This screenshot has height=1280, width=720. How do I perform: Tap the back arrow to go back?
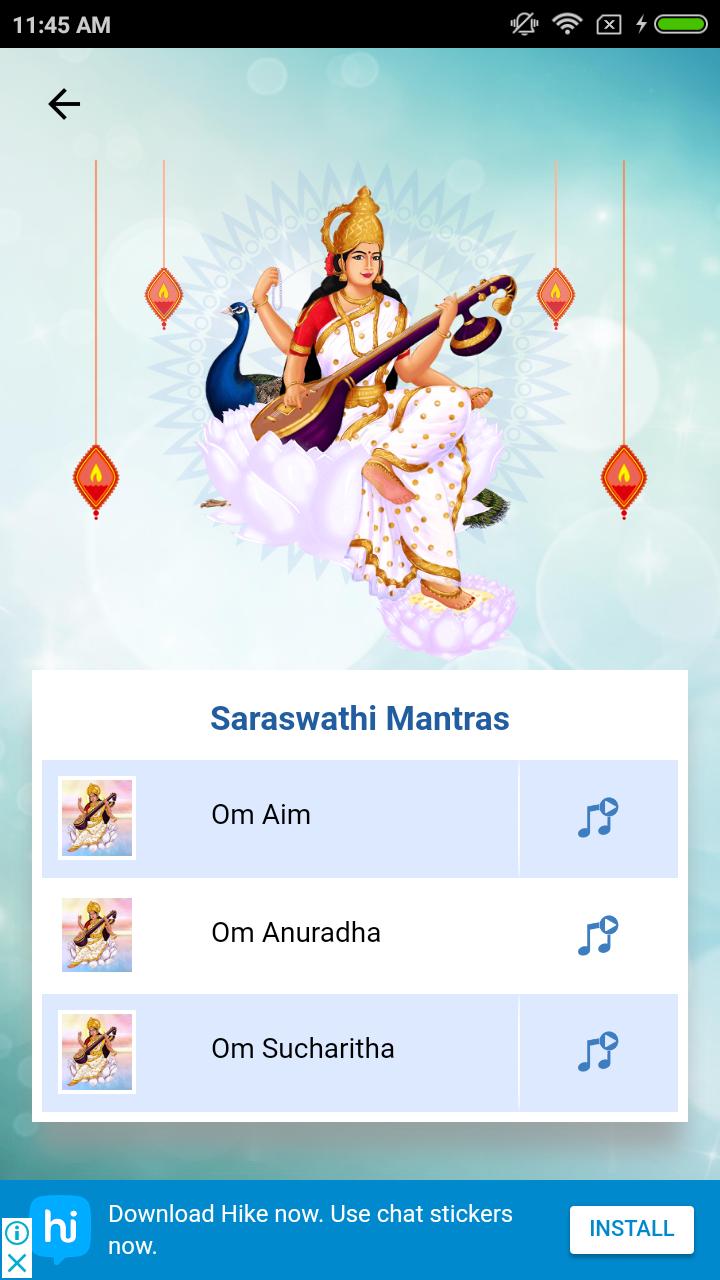tap(64, 102)
